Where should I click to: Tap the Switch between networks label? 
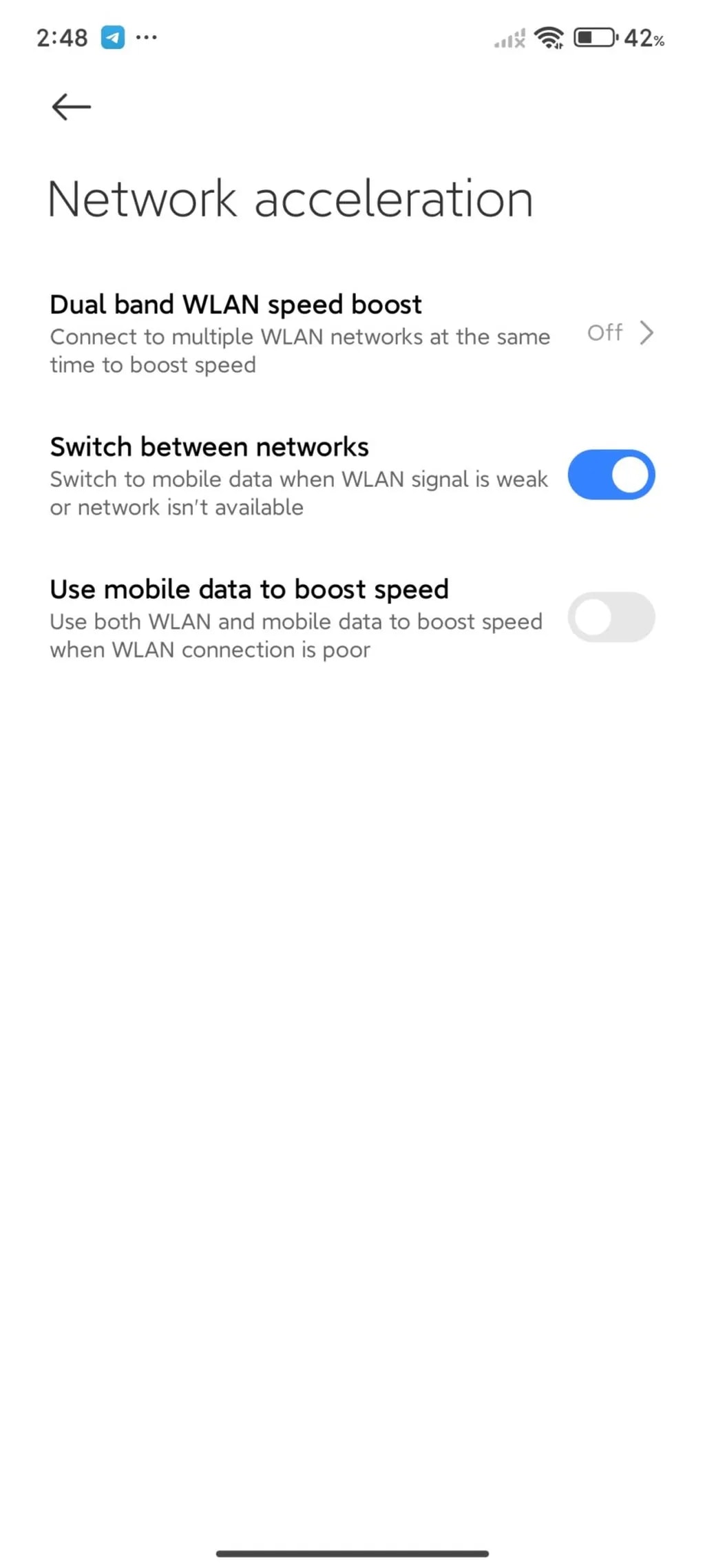(x=209, y=446)
